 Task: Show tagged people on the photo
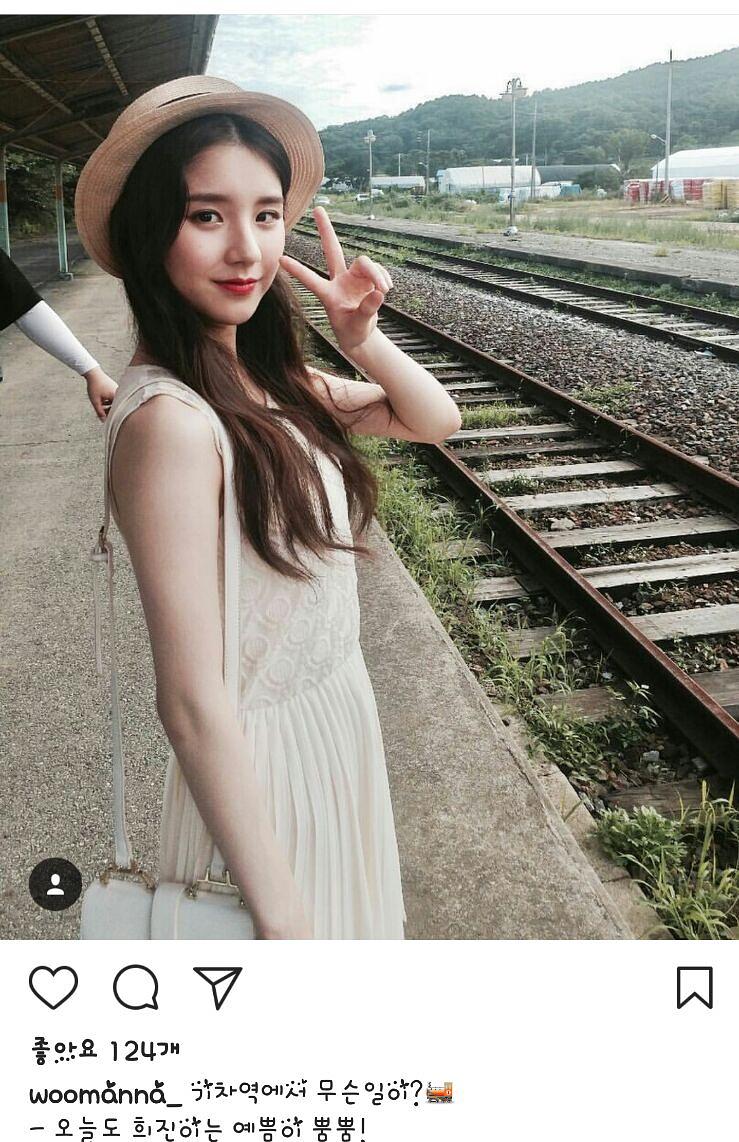pyautogui.click(x=55, y=884)
